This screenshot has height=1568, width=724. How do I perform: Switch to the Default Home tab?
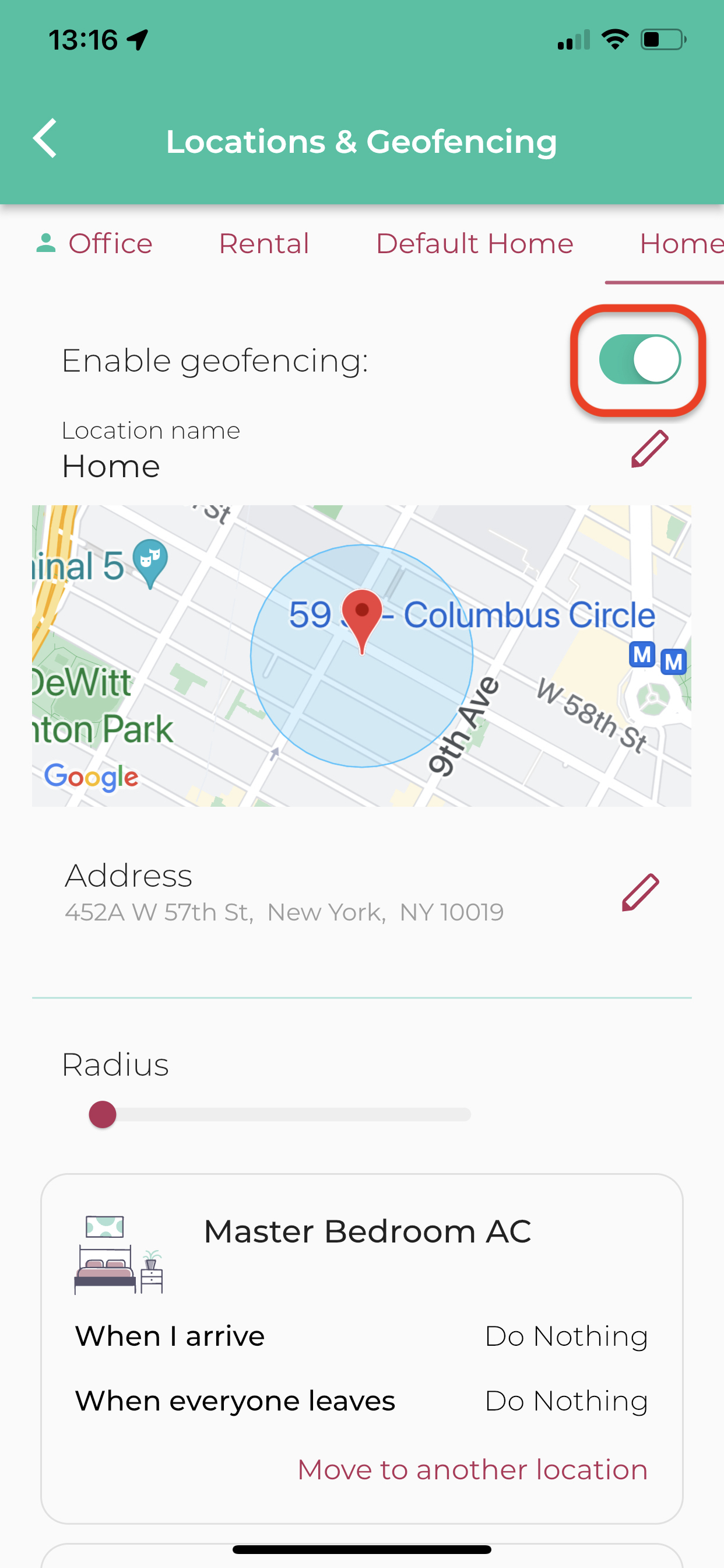tap(474, 244)
